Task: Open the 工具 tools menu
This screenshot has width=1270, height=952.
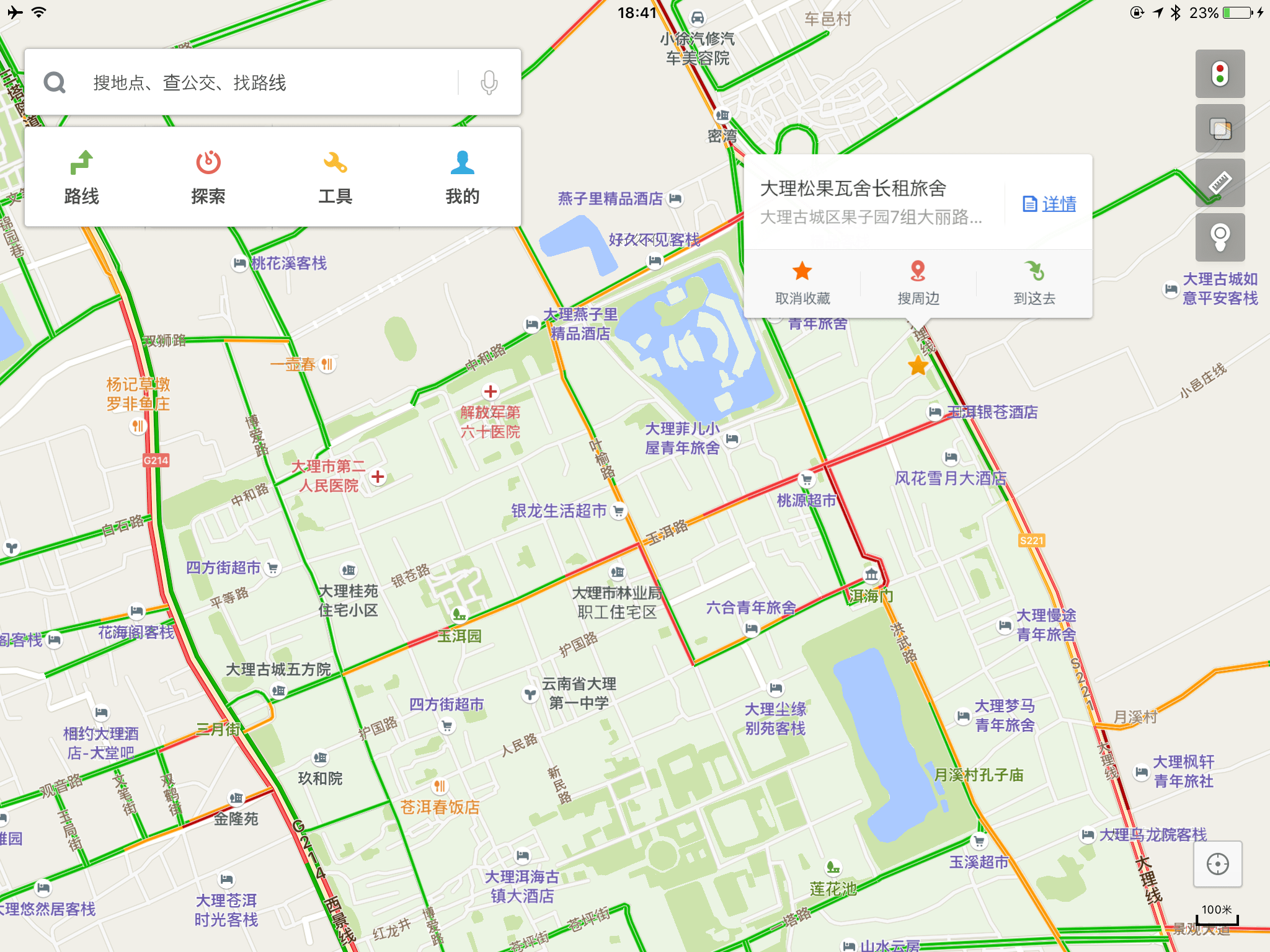Action: [335, 177]
